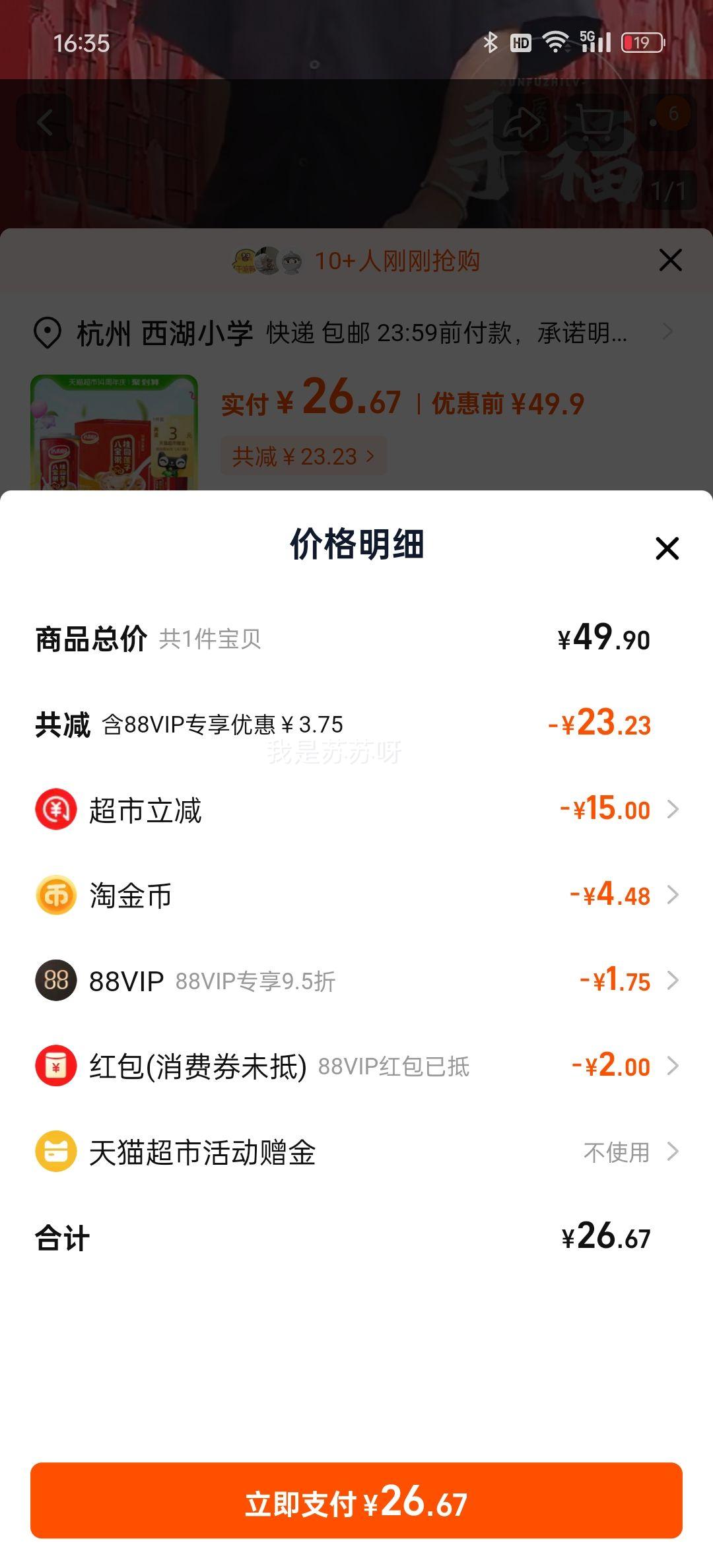Select the 淘金币 gold coin icon

point(56,895)
